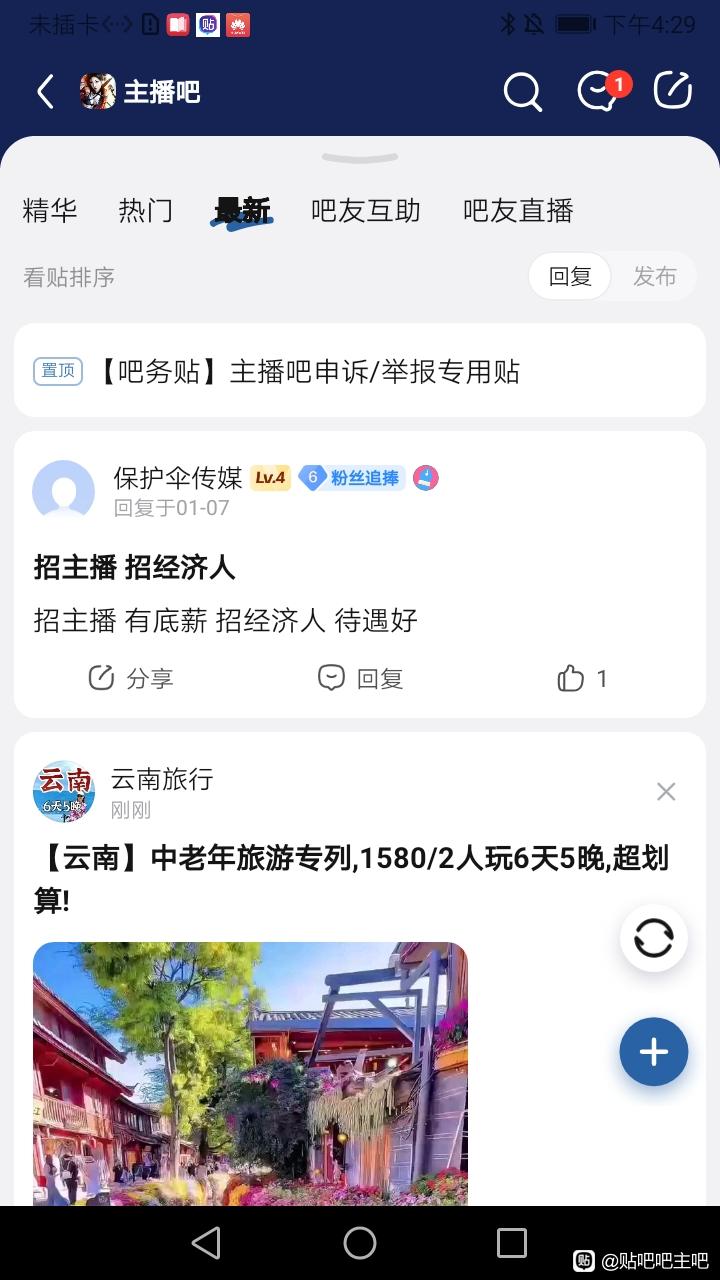Tap the system home button
Screen dimensions: 720x1280
360,1243
